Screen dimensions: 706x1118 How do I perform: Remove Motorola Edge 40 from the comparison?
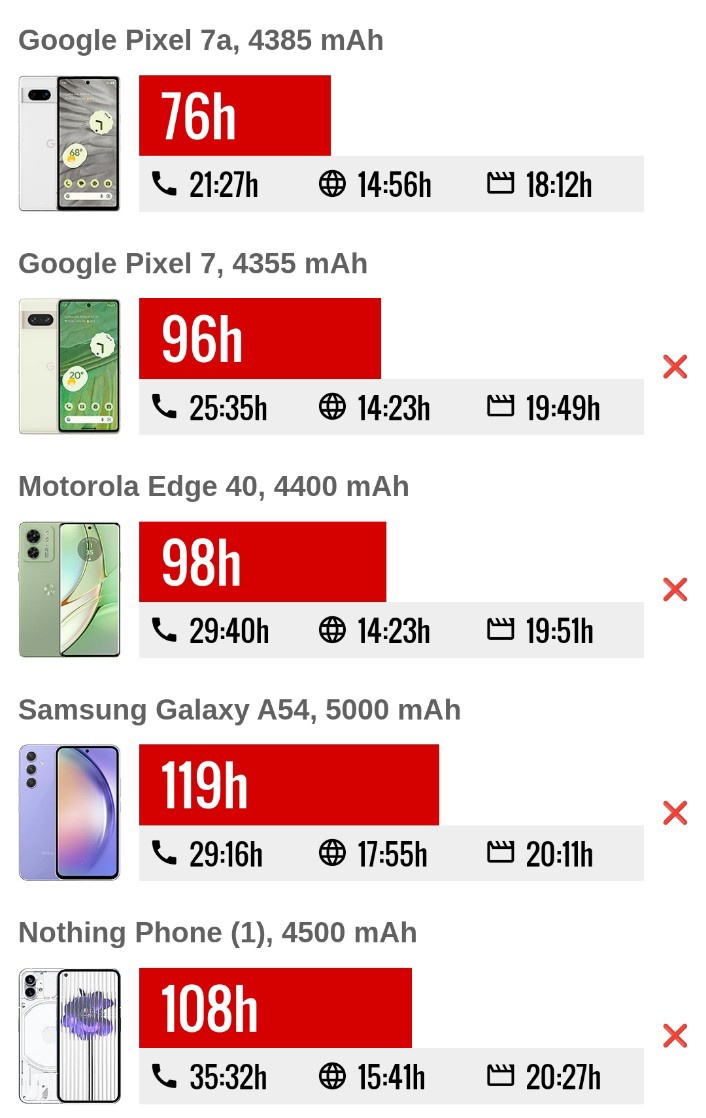(675, 590)
